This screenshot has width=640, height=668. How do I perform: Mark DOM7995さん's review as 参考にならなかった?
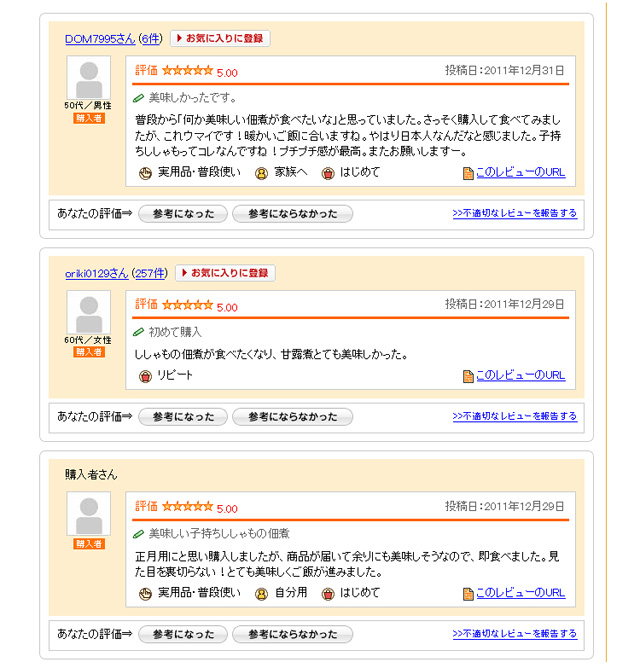[292, 214]
